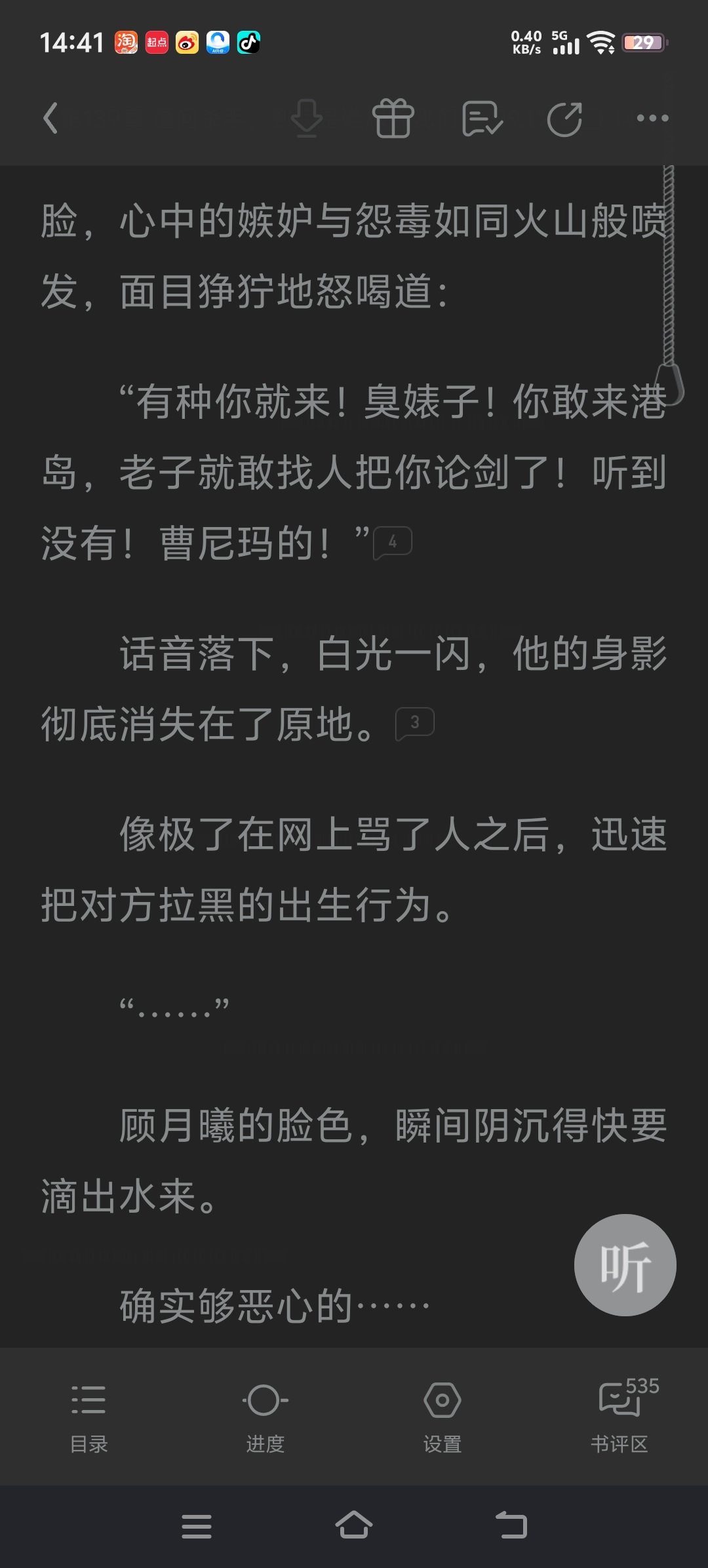Viewport: 708px width, 1568px height.
Task: Tap the system home button
Action: pos(354,1525)
